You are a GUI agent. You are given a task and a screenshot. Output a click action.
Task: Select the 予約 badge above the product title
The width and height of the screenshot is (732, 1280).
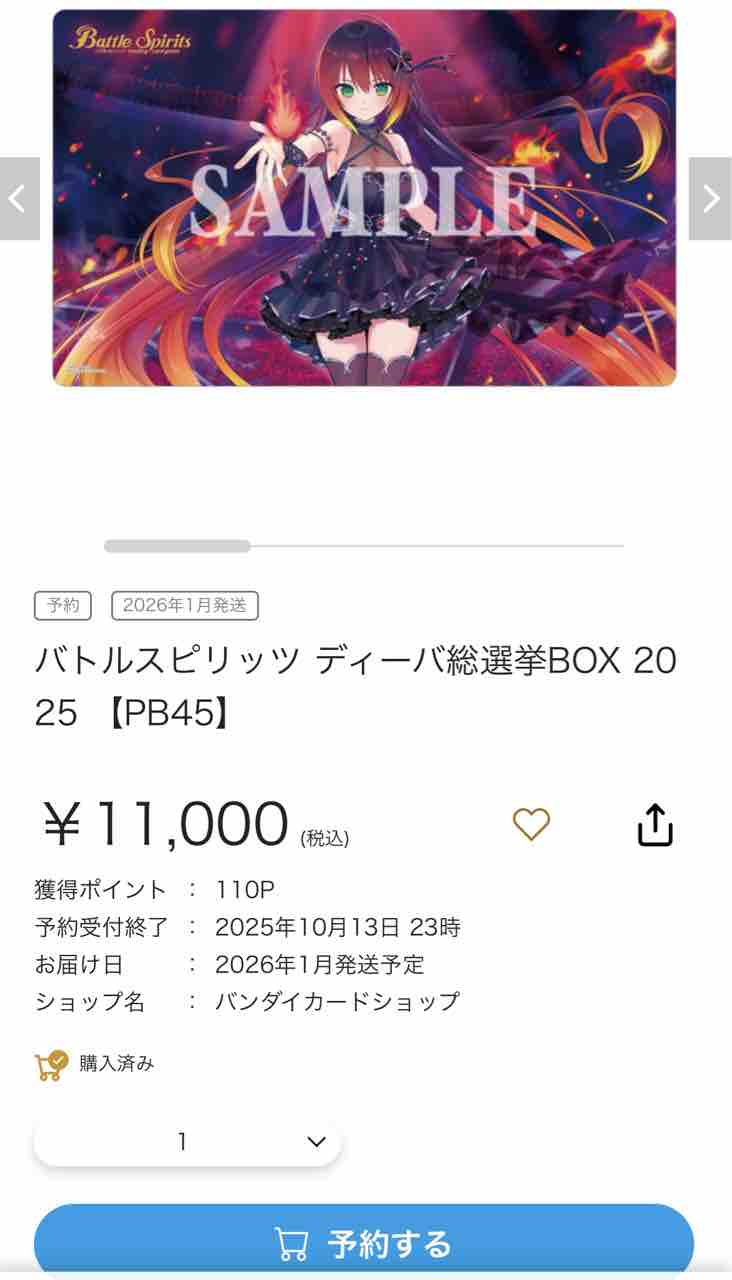coord(60,605)
